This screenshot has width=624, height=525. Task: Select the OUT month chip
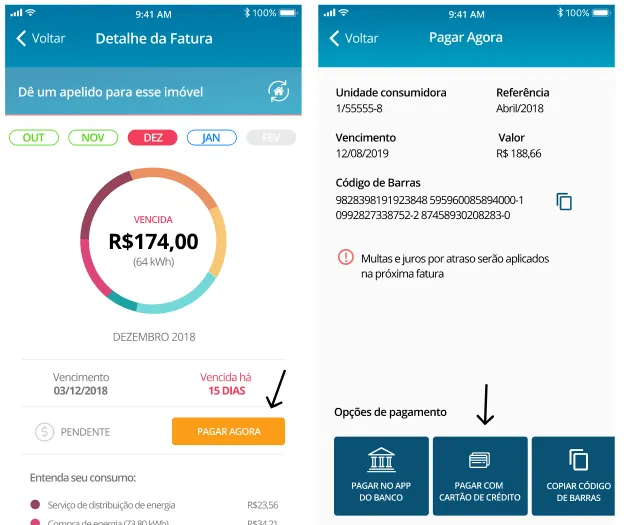tap(34, 138)
